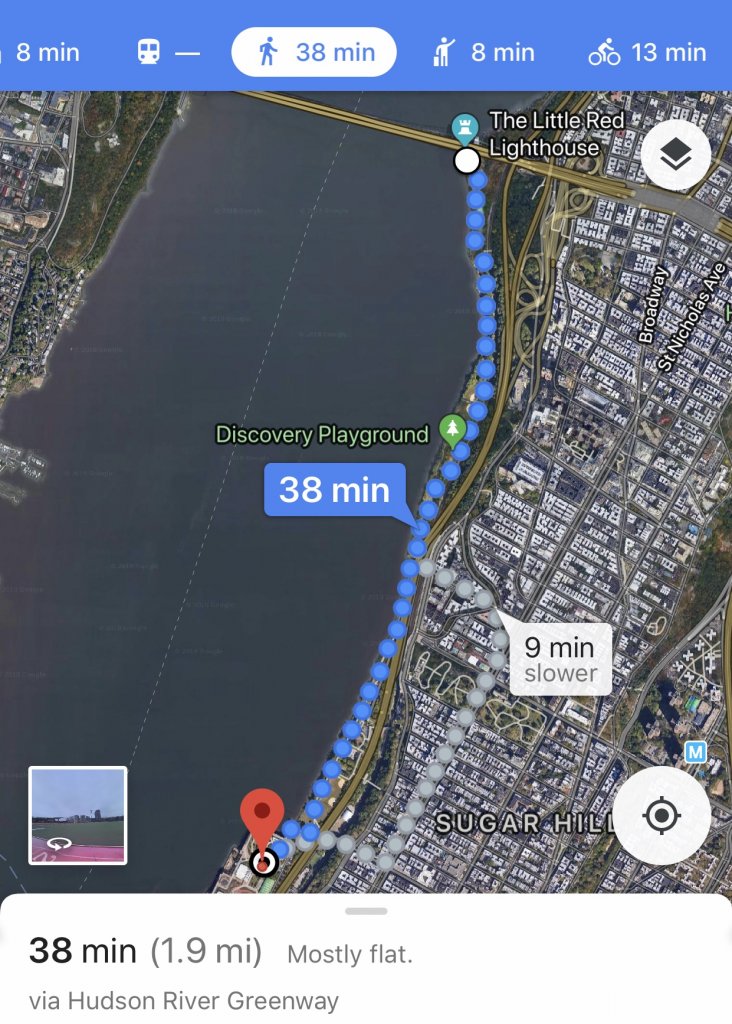
Task: Open the map layers button
Action: coord(676,155)
